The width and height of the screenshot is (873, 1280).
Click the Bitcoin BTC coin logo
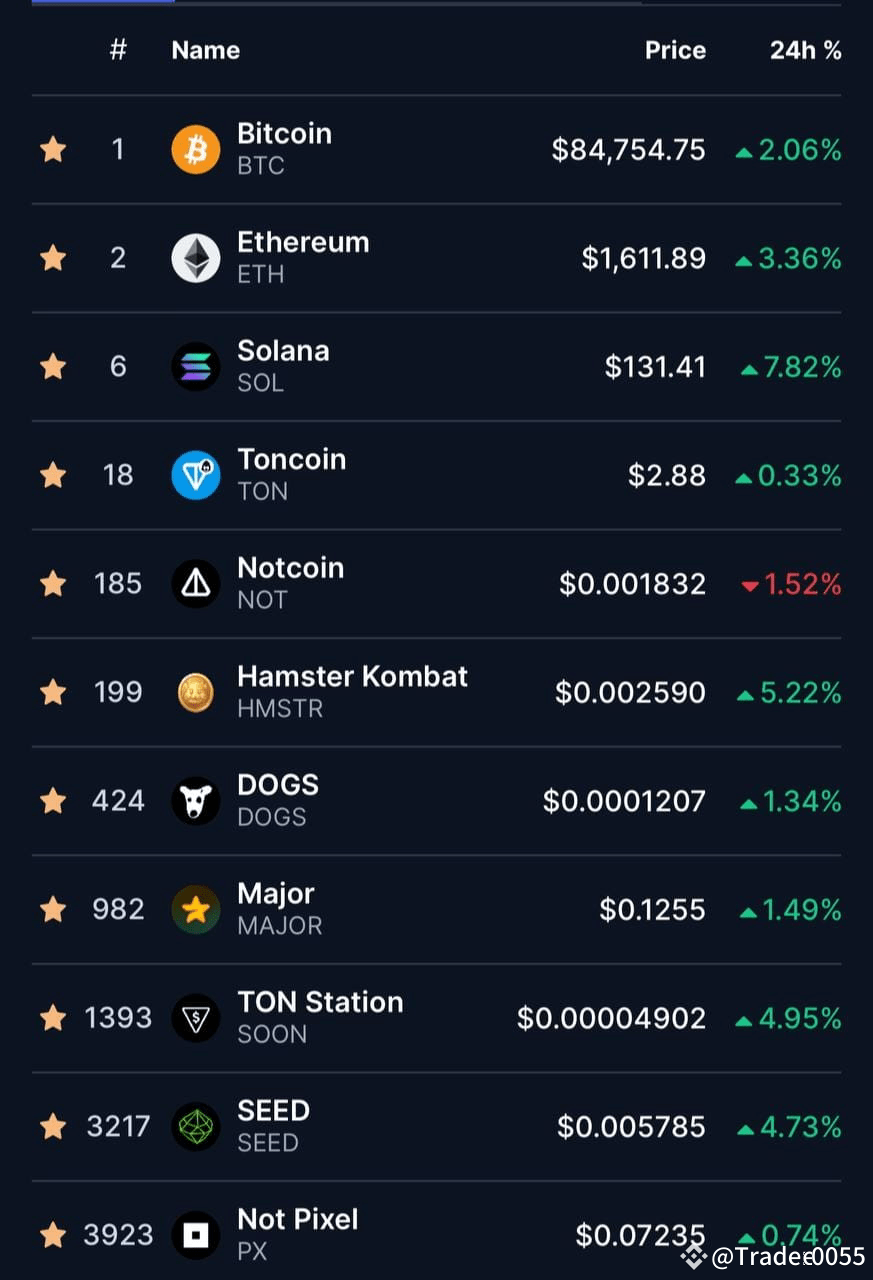tap(196, 149)
